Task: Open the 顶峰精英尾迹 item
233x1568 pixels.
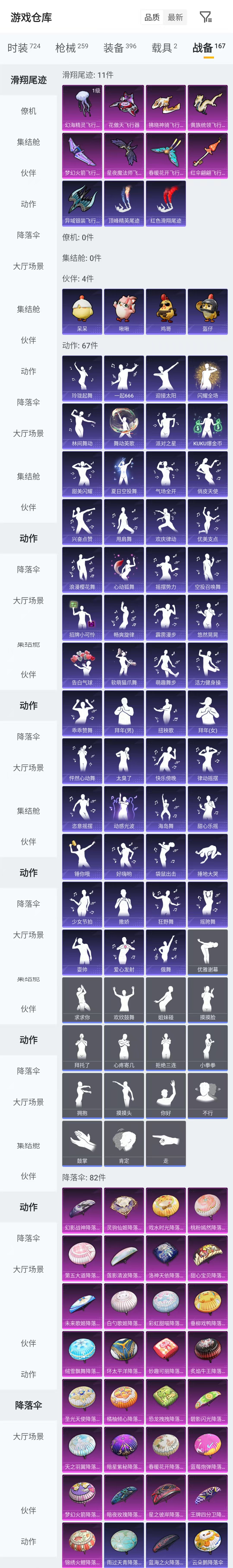Action: point(124,203)
